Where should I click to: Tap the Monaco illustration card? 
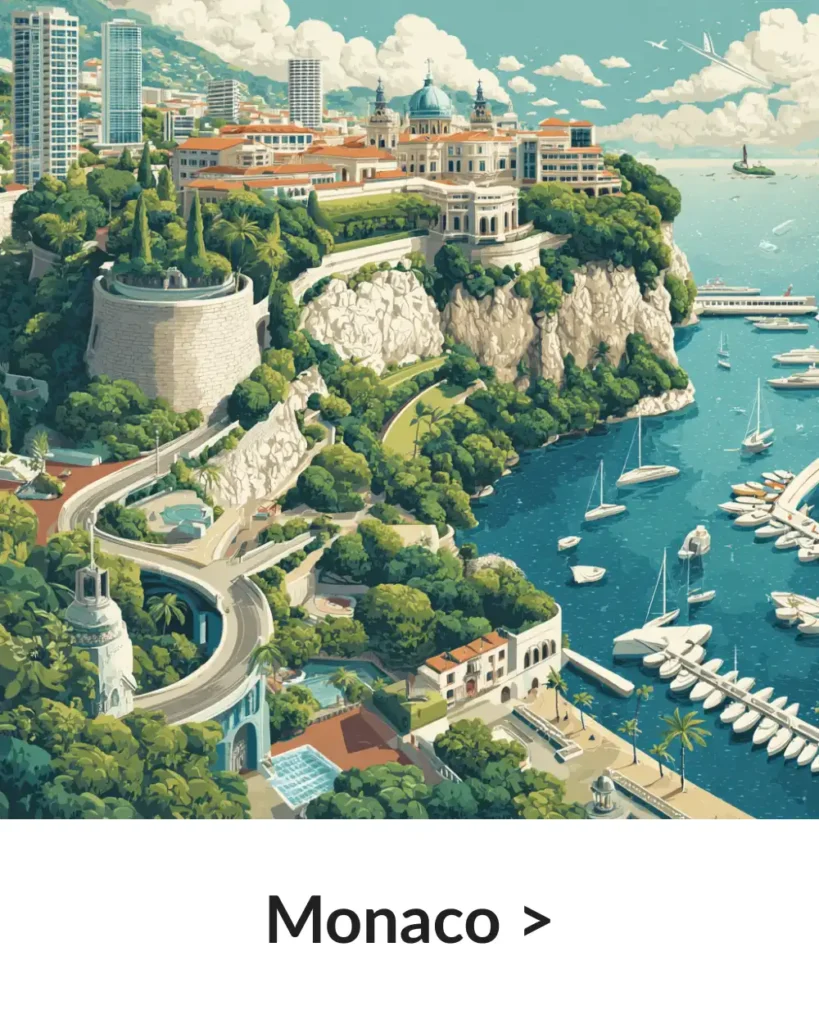pos(409,410)
